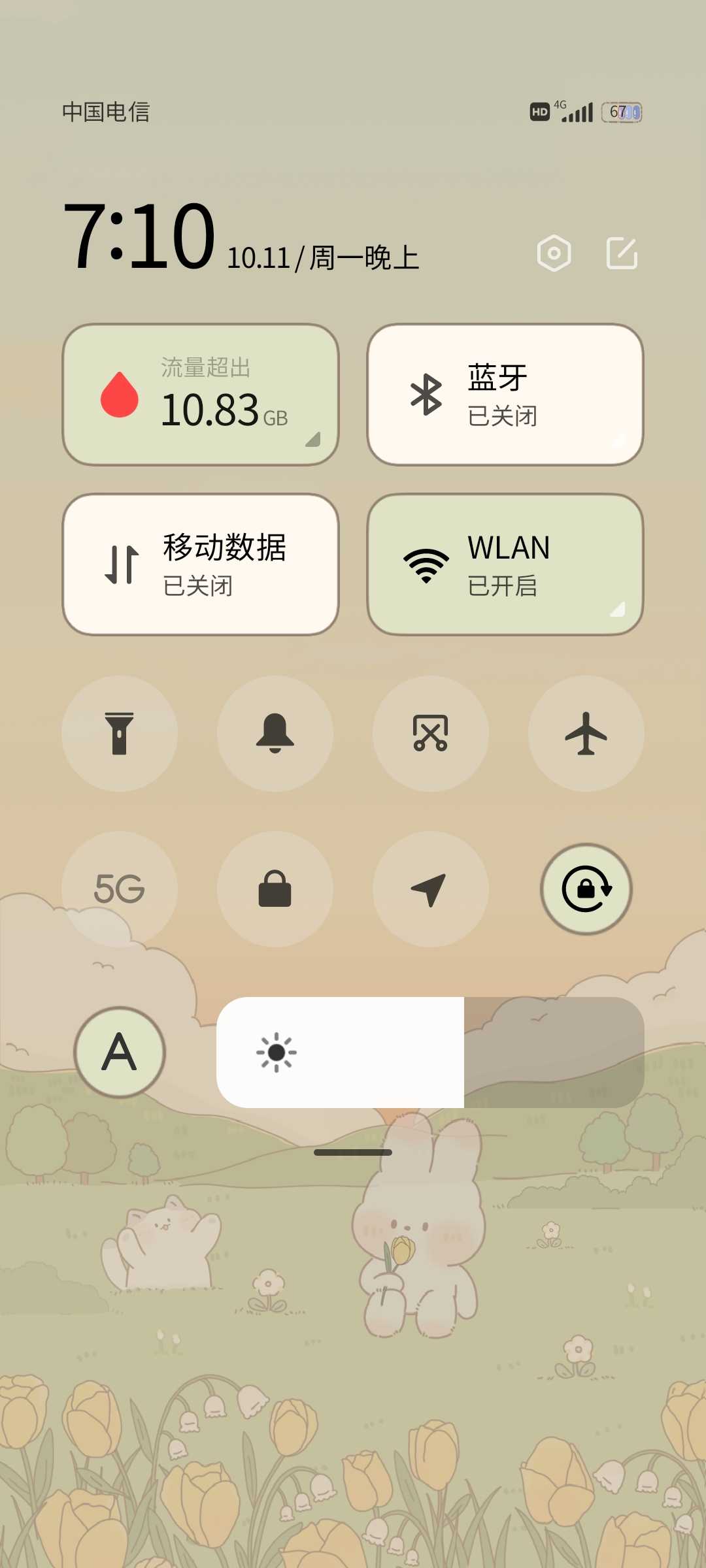Screen dimensions: 706x1568
Task: Turn off WLAN
Action: pyautogui.click(x=505, y=564)
